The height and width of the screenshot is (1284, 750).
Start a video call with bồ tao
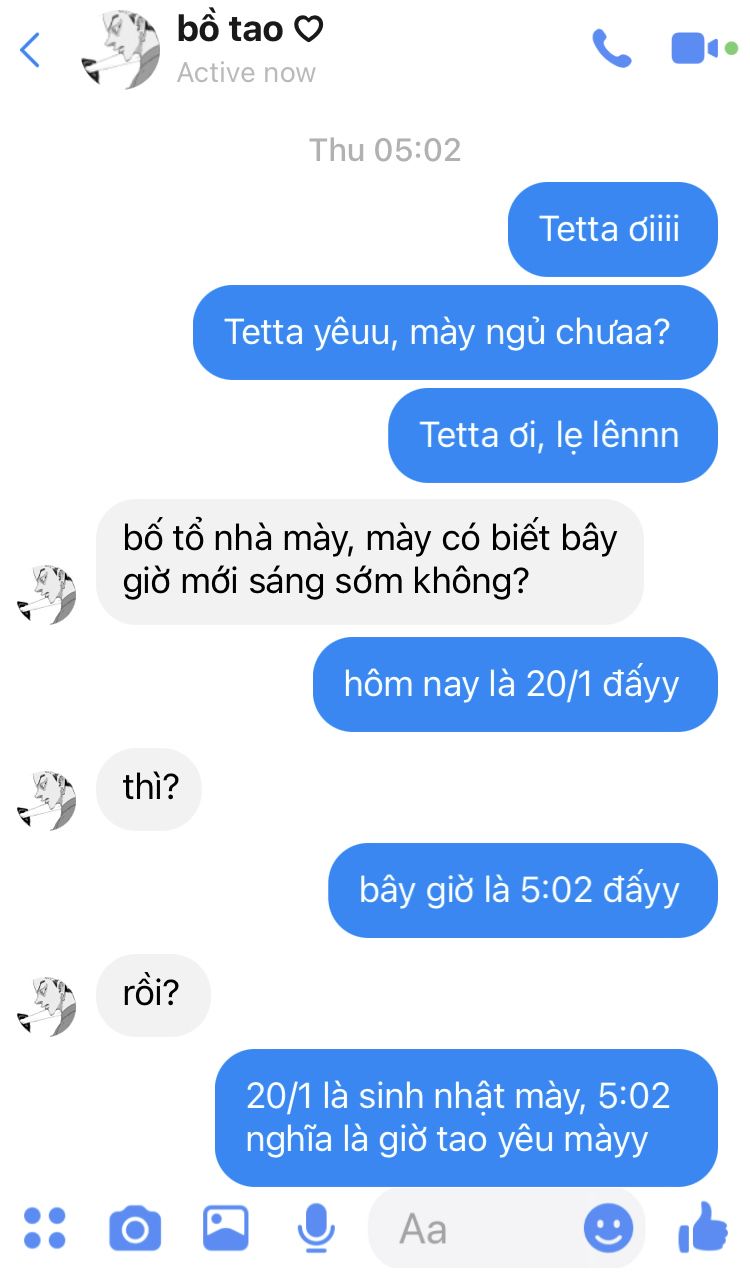click(696, 48)
